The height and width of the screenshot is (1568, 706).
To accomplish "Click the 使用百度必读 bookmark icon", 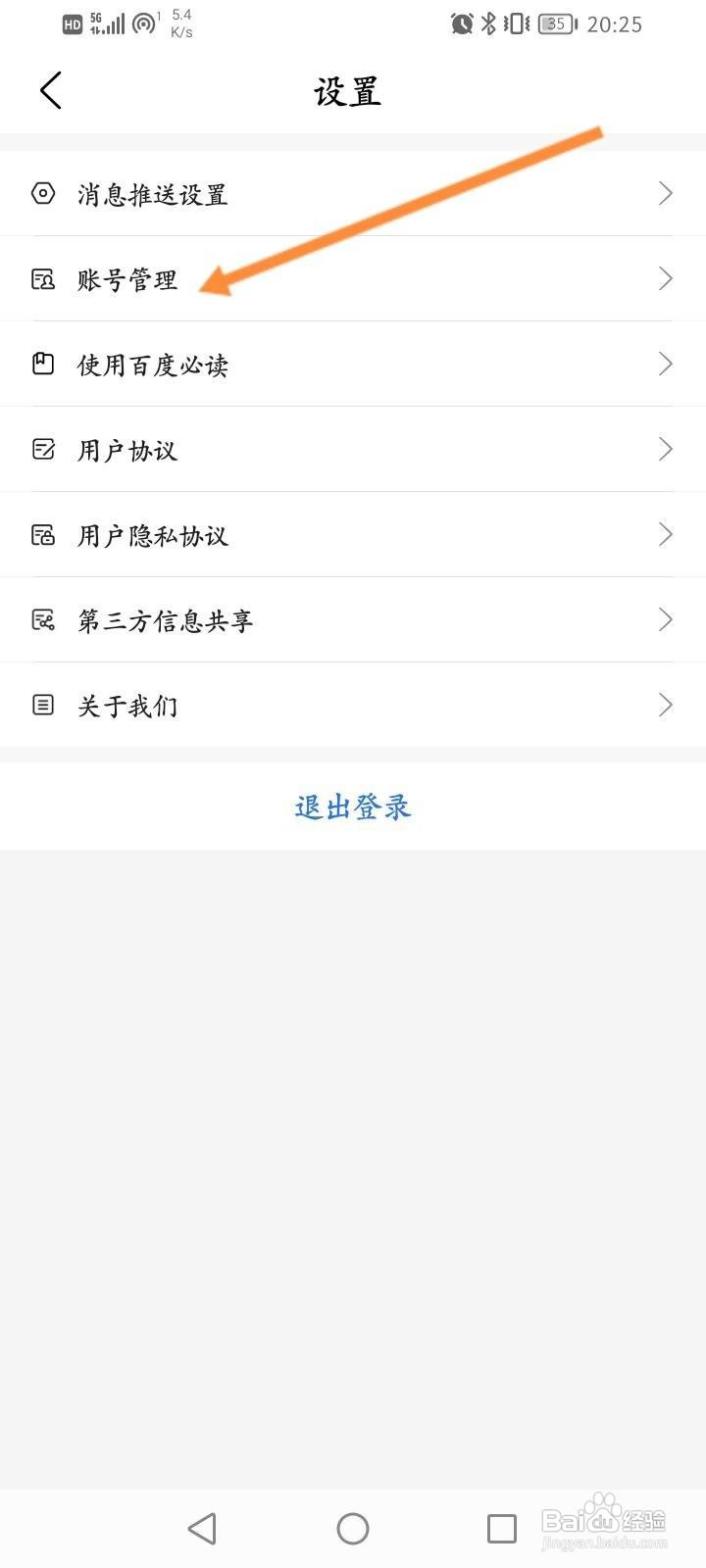I will click(x=42, y=364).
